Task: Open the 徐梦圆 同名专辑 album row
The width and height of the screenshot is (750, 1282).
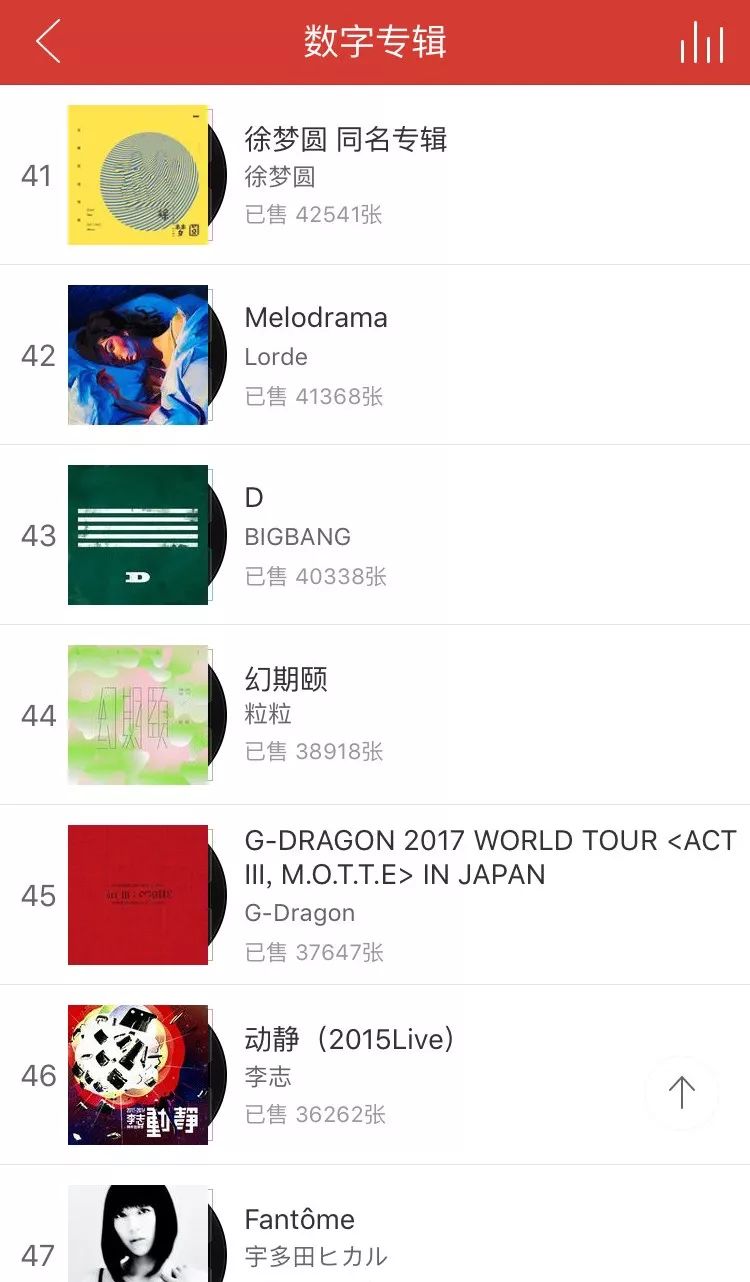Action: click(x=375, y=175)
